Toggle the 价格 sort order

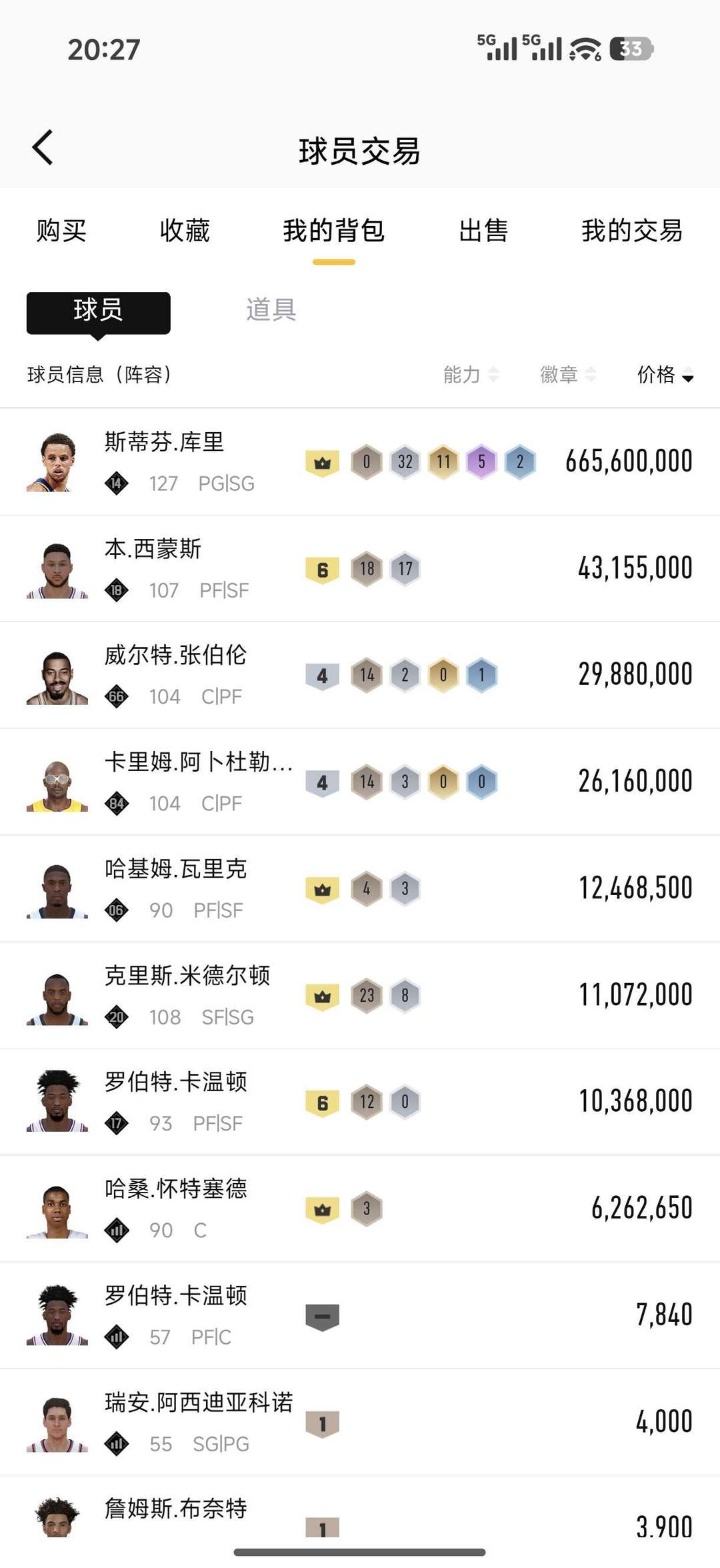click(x=665, y=375)
